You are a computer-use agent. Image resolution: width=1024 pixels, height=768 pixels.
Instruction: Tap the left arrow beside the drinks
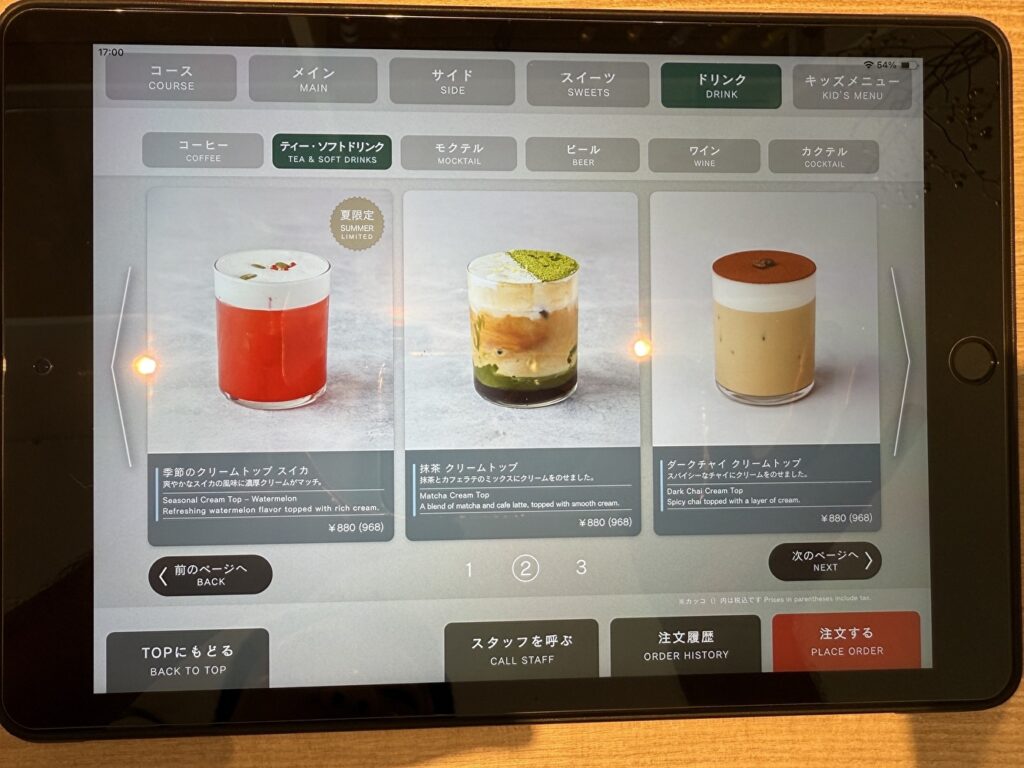click(122, 365)
